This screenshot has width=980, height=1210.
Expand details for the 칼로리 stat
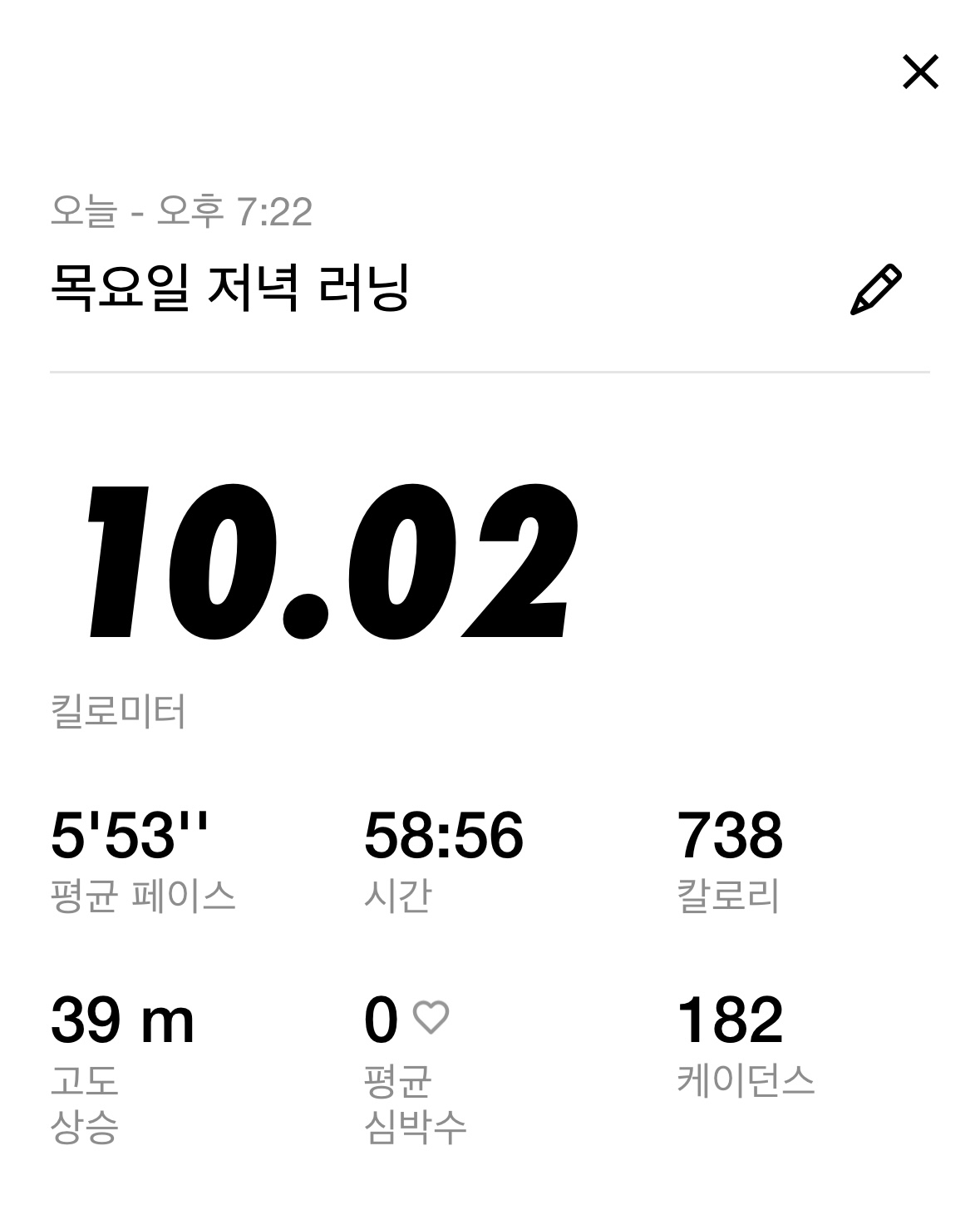point(729,893)
